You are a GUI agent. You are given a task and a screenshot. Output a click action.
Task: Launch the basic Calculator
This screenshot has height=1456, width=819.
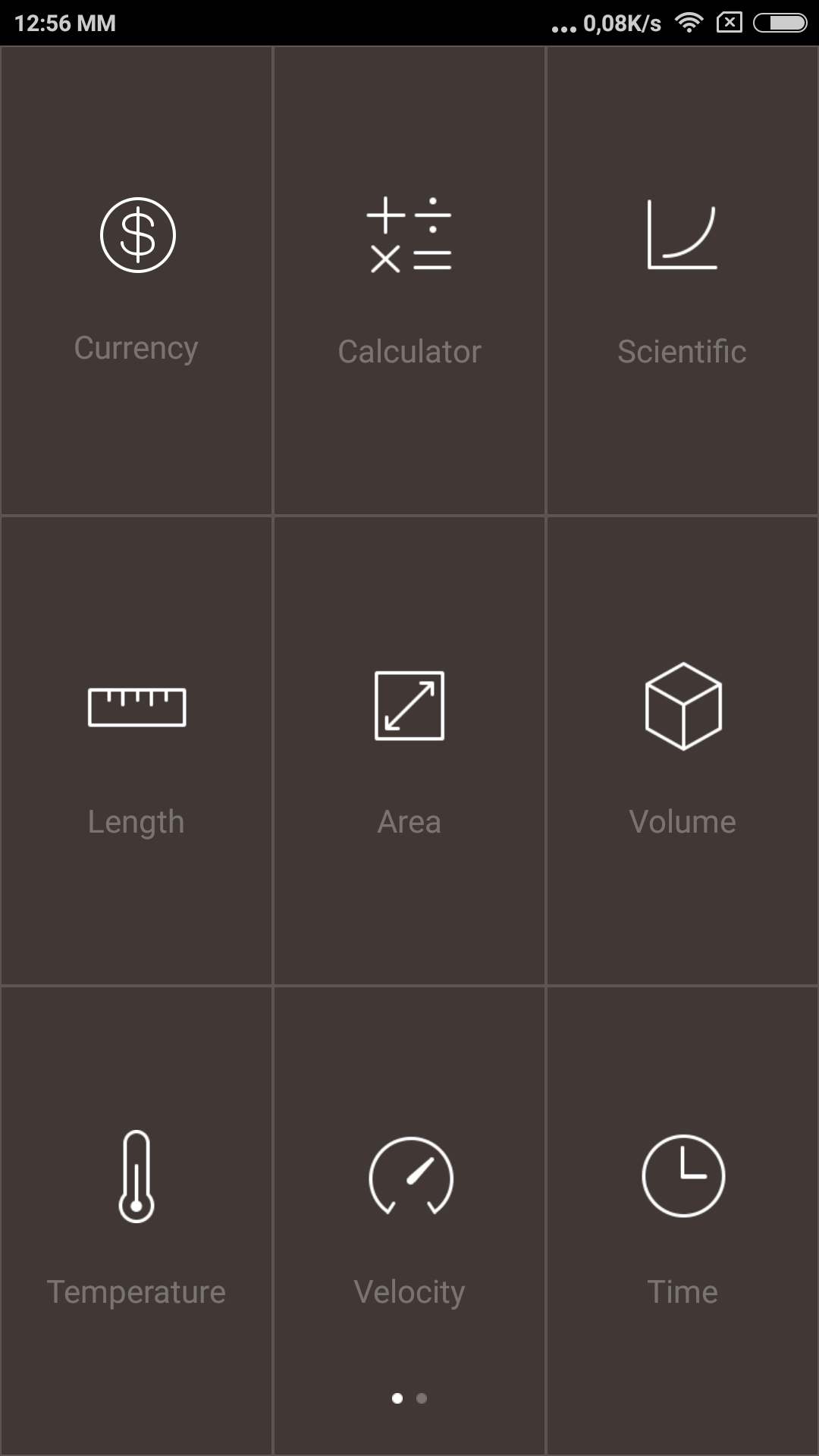click(x=409, y=281)
